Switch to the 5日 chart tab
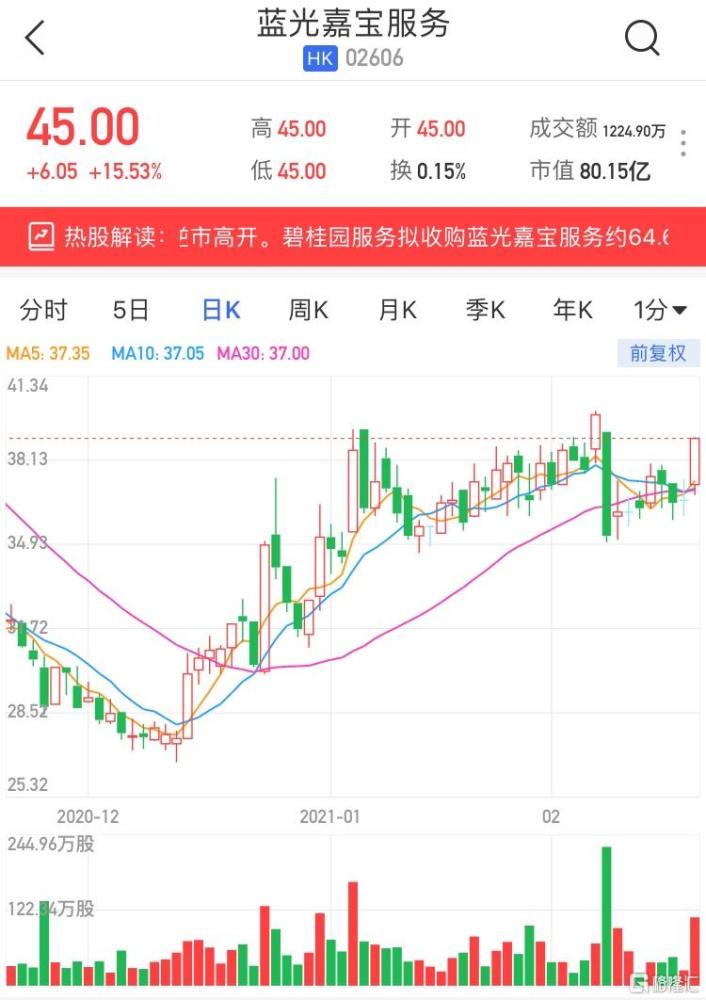Screen dimensions: 706x1000 pyautogui.click(x=130, y=310)
